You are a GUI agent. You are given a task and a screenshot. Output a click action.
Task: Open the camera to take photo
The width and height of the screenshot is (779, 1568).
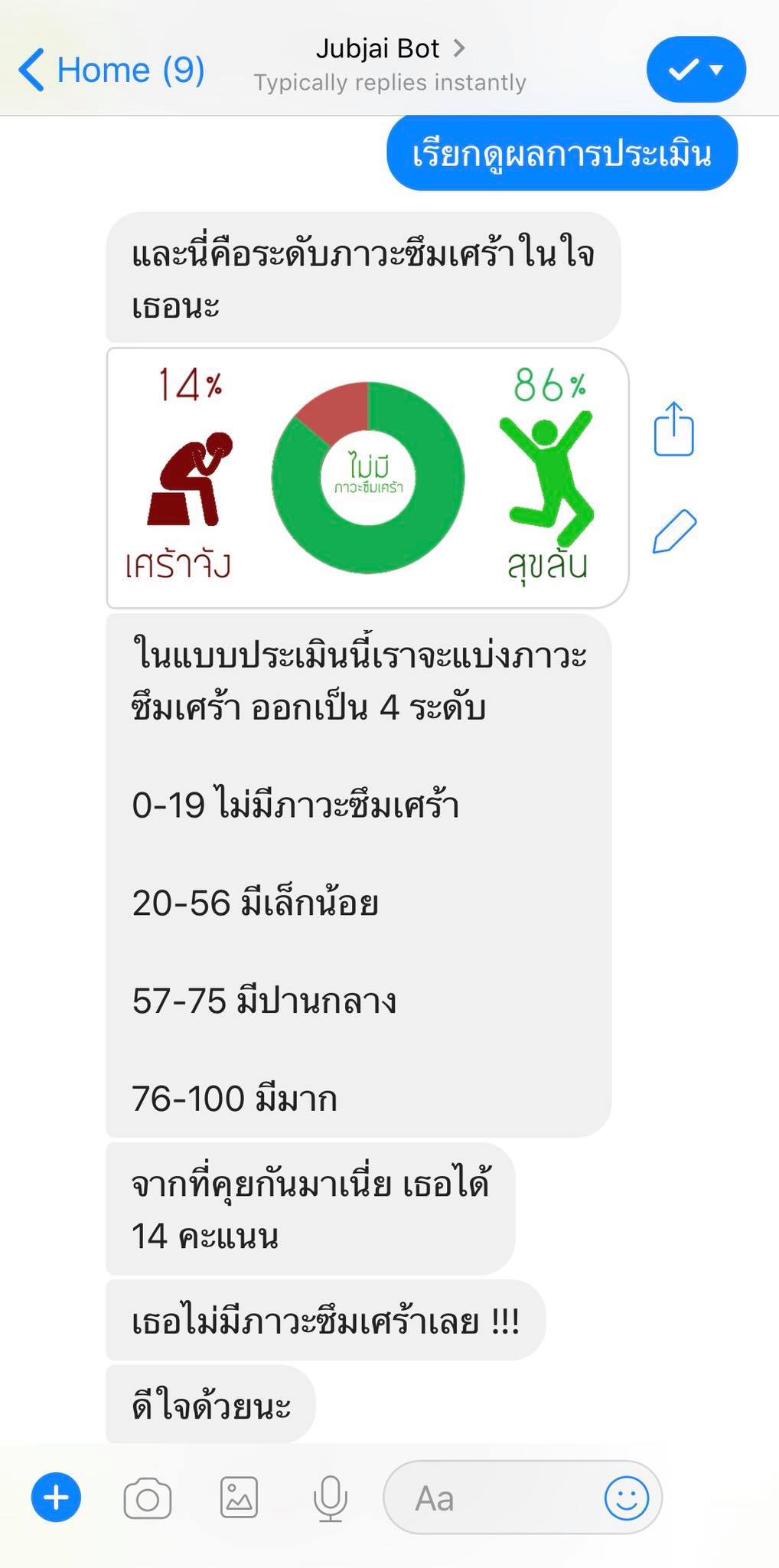coord(147,1498)
